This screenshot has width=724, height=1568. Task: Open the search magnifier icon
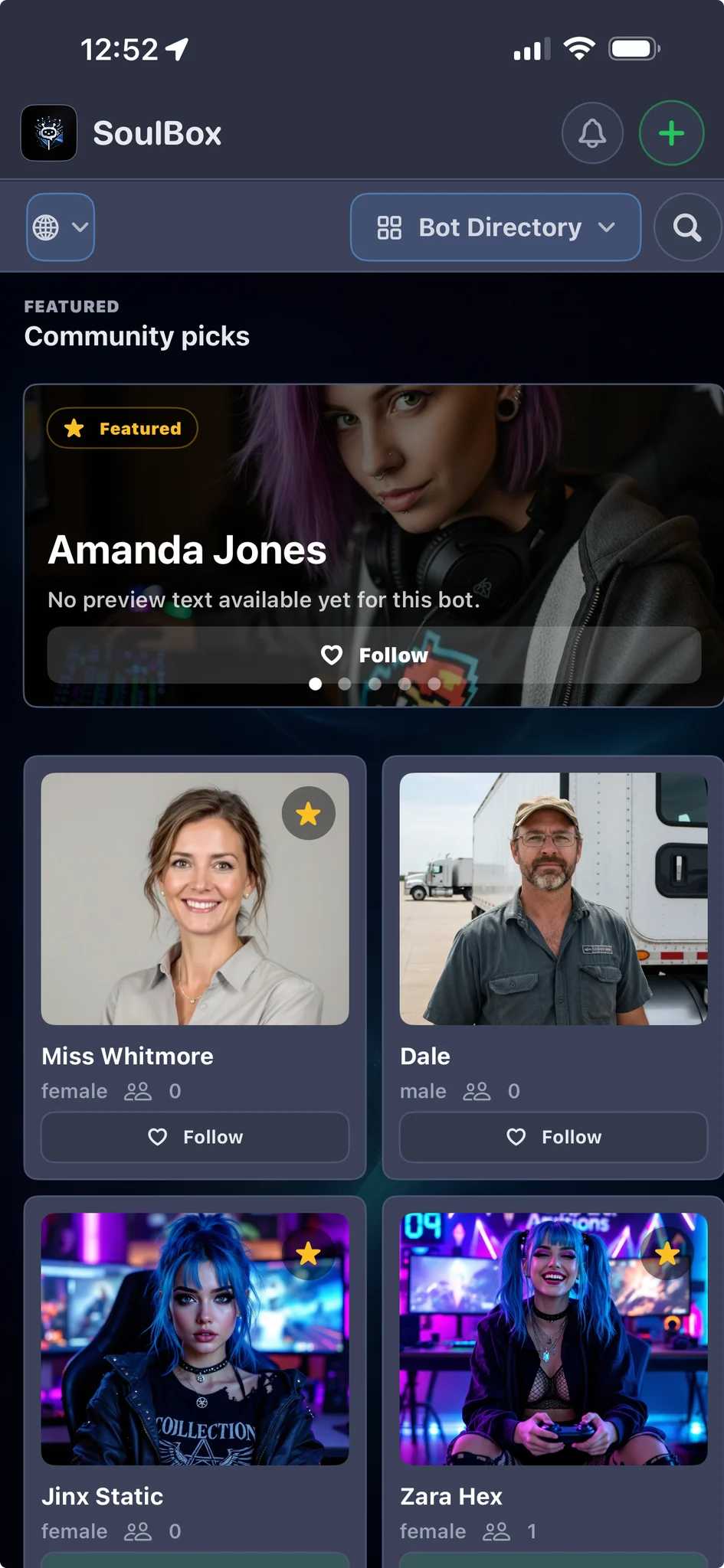tap(687, 227)
